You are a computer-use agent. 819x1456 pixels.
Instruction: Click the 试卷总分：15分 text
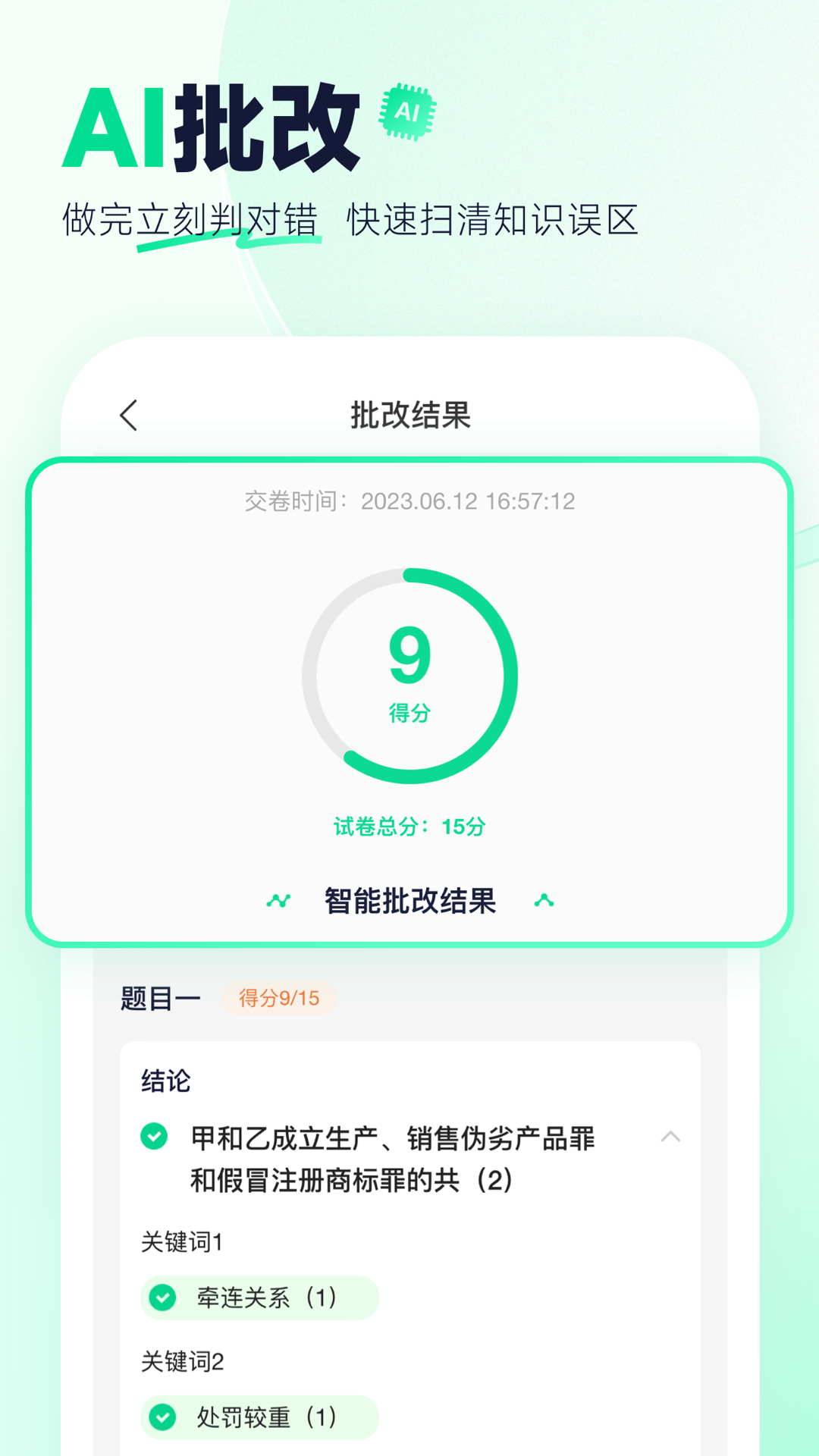click(x=410, y=827)
